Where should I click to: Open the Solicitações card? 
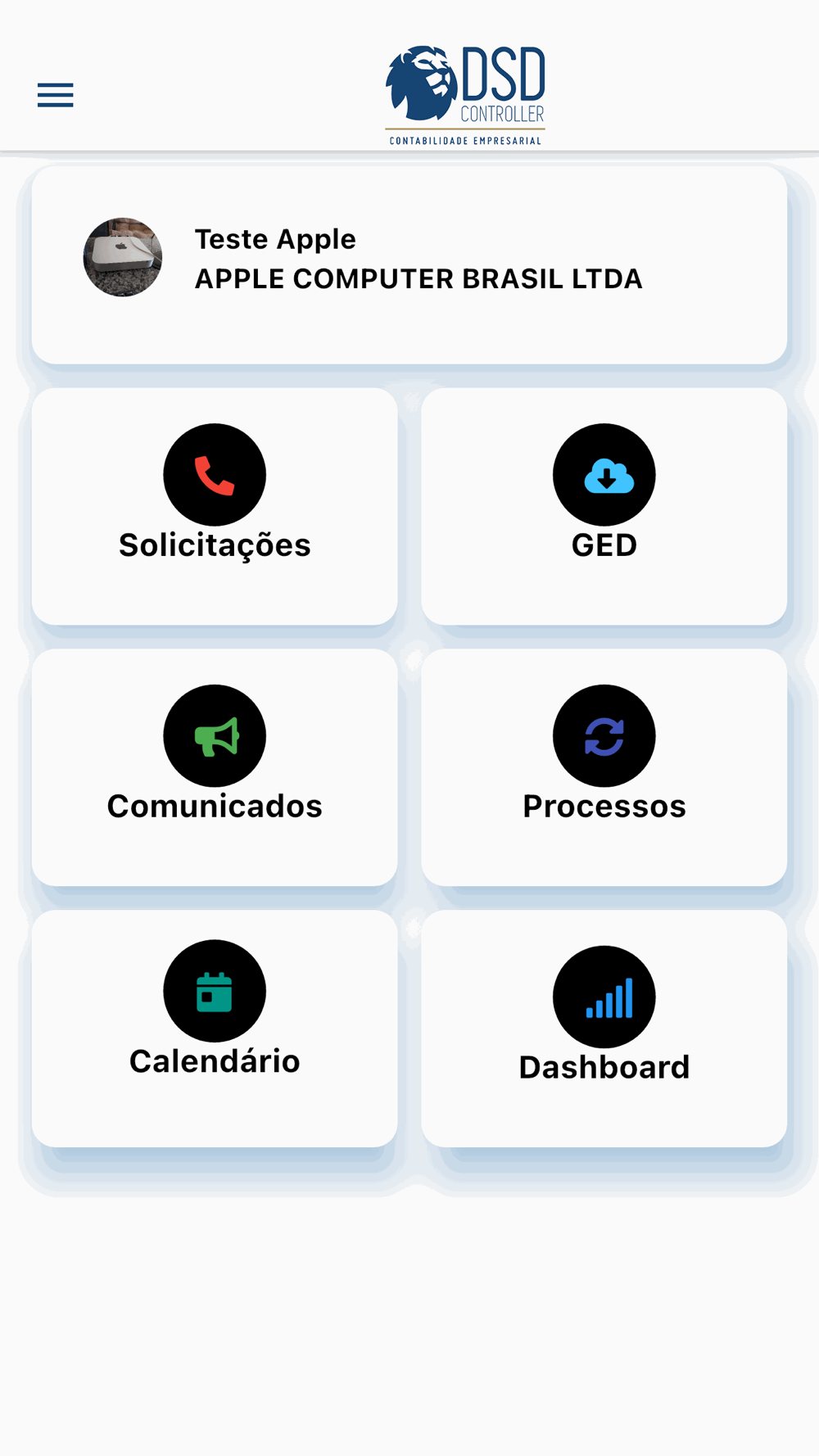point(215,506)
